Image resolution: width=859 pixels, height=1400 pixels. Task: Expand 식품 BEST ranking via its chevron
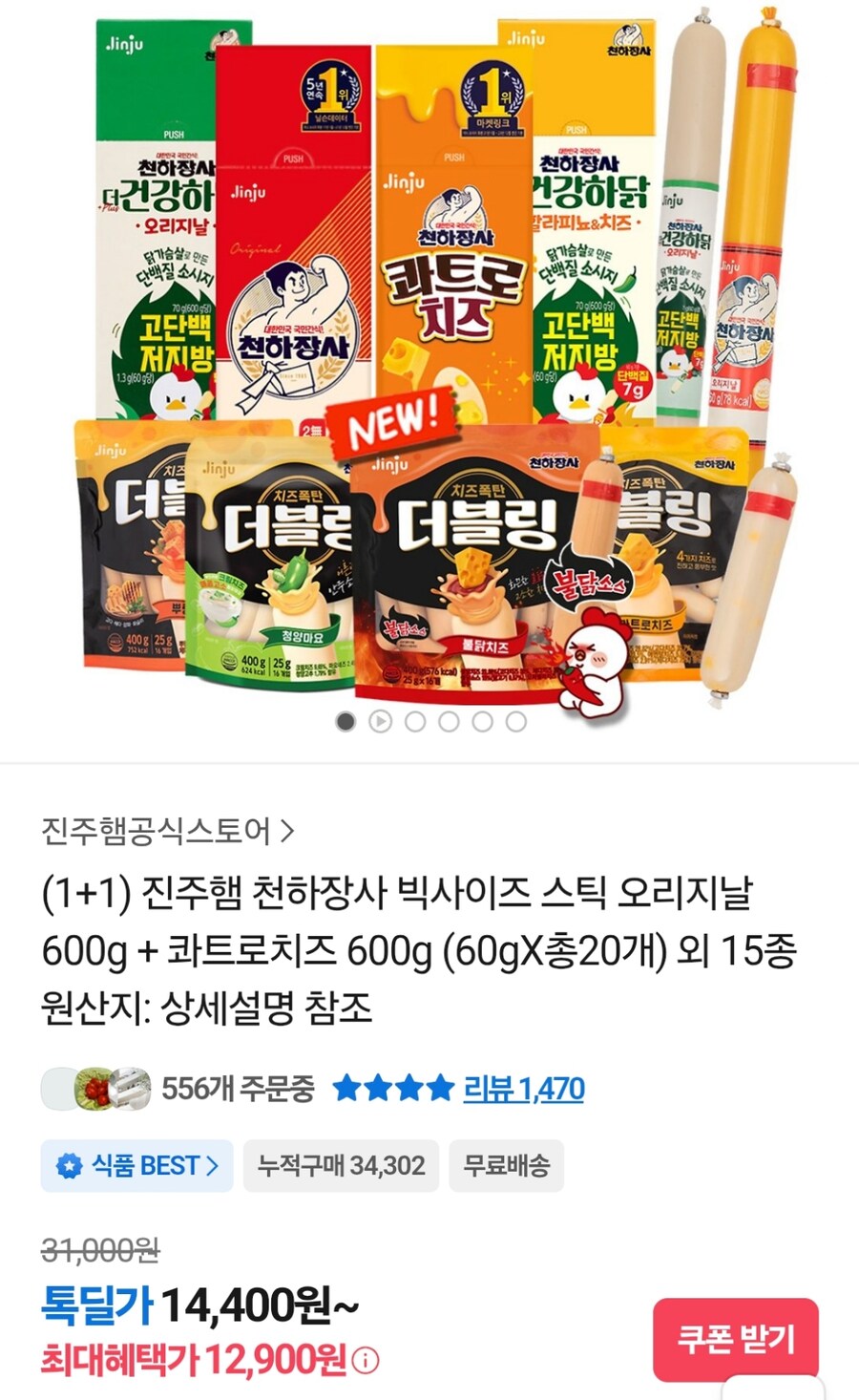tap(211, 1165)
